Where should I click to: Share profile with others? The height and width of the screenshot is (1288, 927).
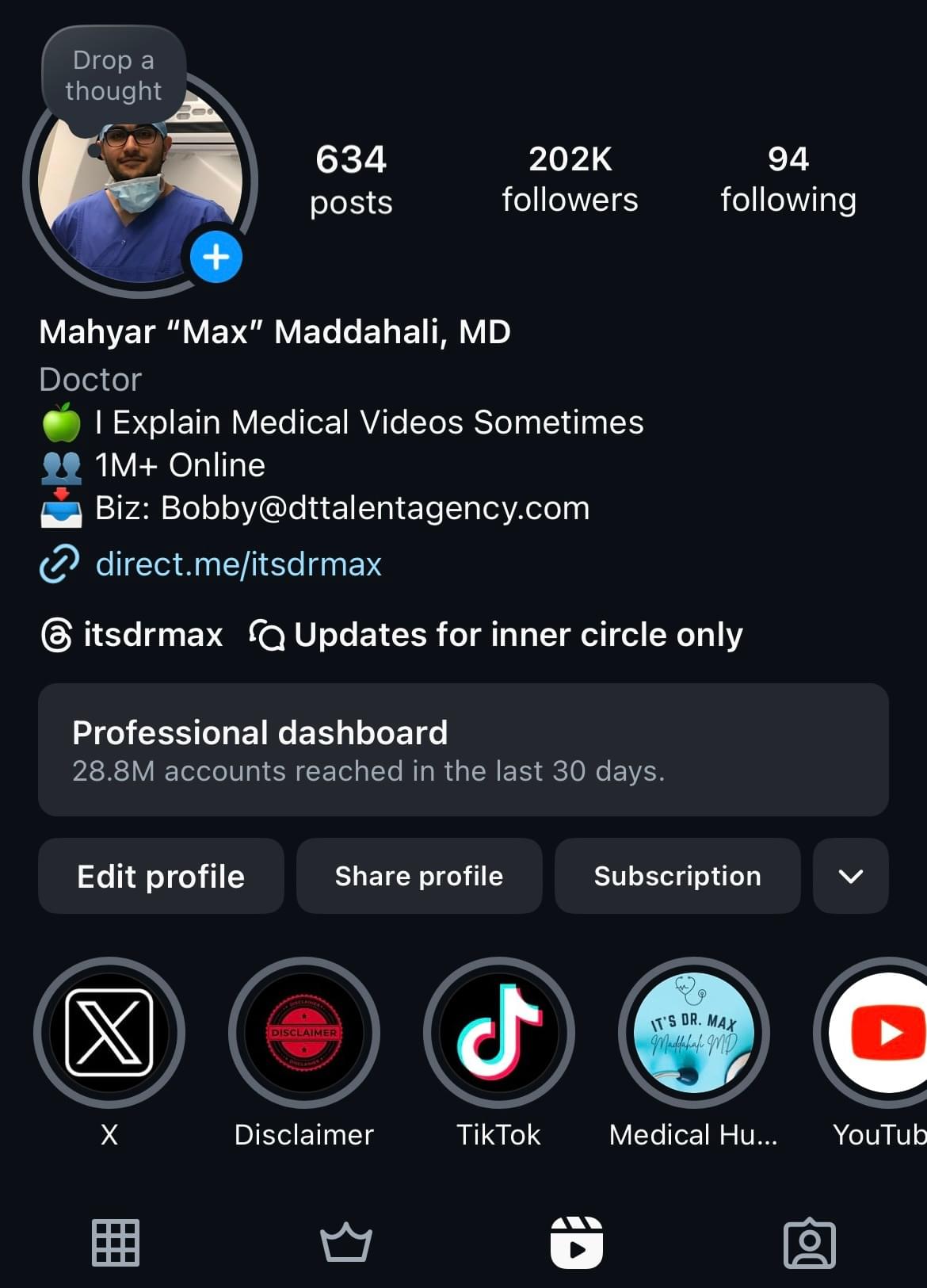click(419, 876)
